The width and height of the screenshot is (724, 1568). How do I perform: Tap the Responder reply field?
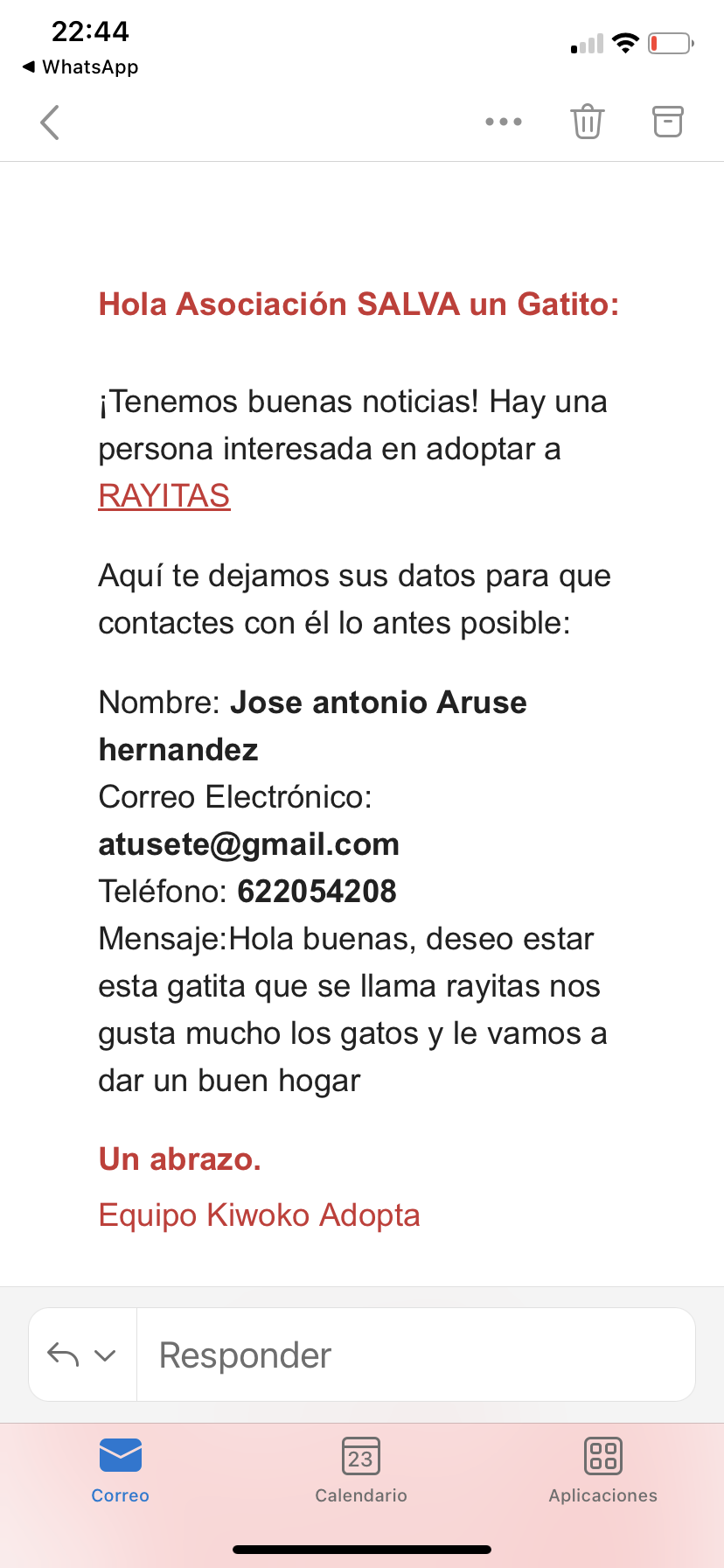(x=416, y=1354)
